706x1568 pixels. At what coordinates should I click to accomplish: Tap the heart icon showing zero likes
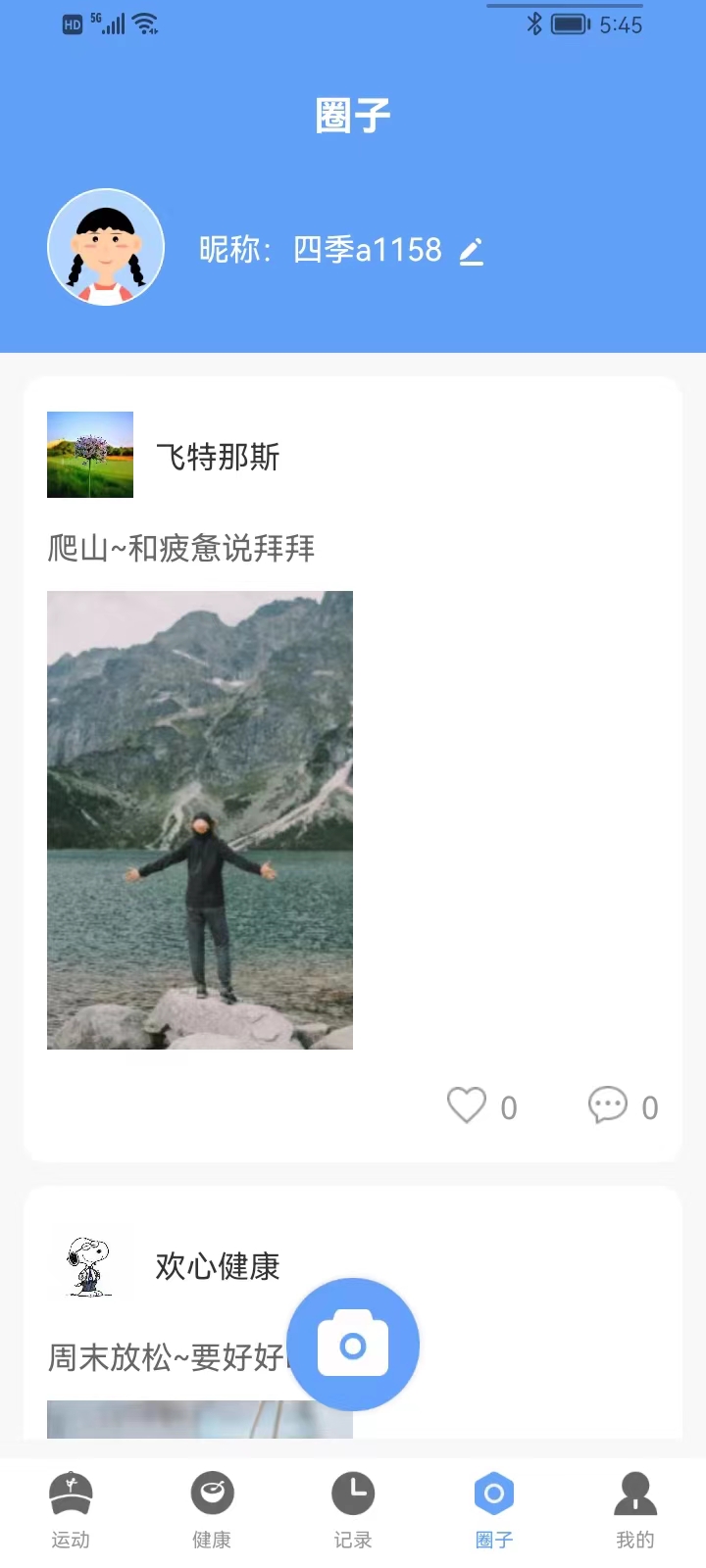[467, 1105]
